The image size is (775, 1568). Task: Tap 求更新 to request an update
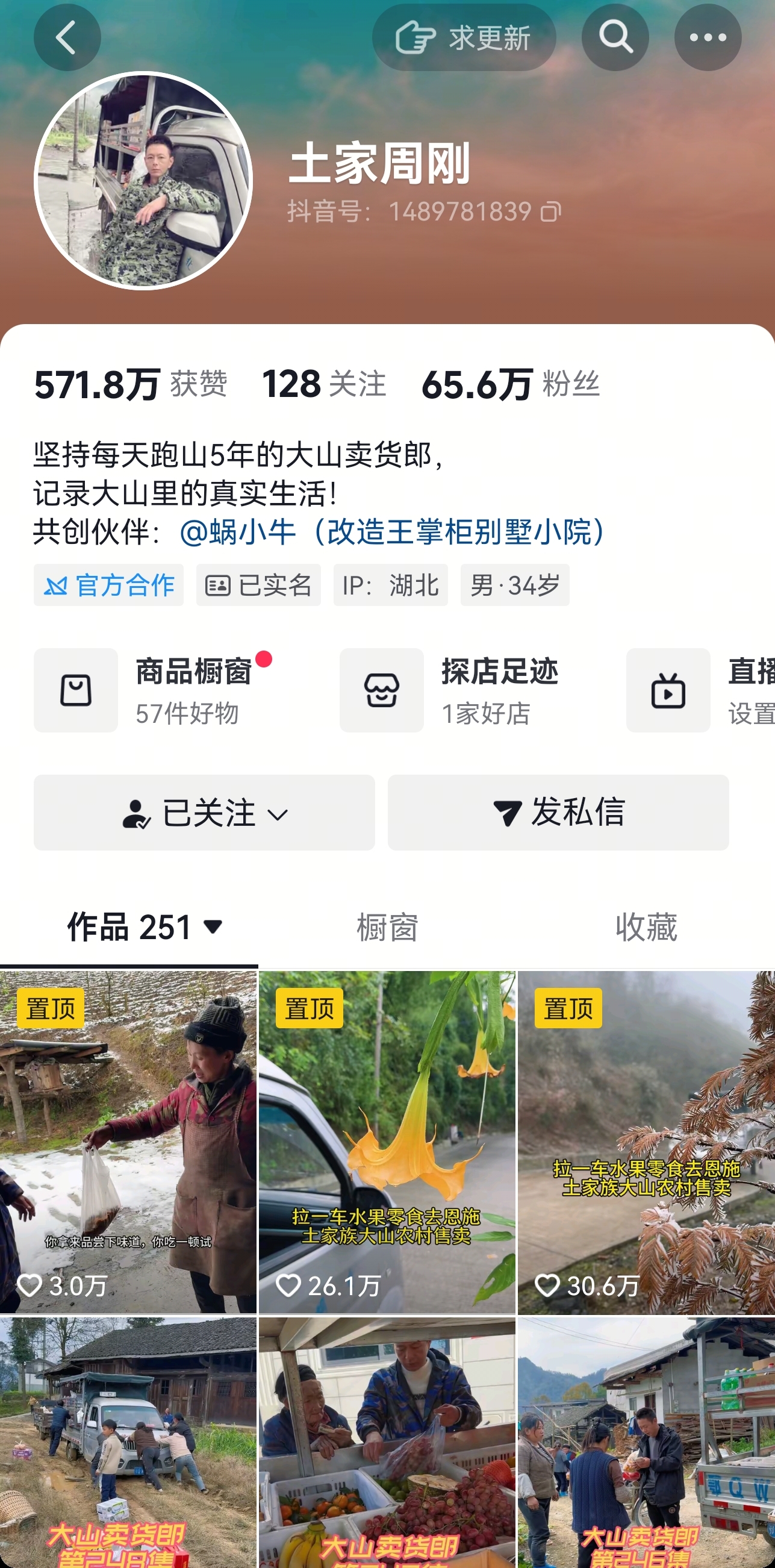tap(465, 37)
